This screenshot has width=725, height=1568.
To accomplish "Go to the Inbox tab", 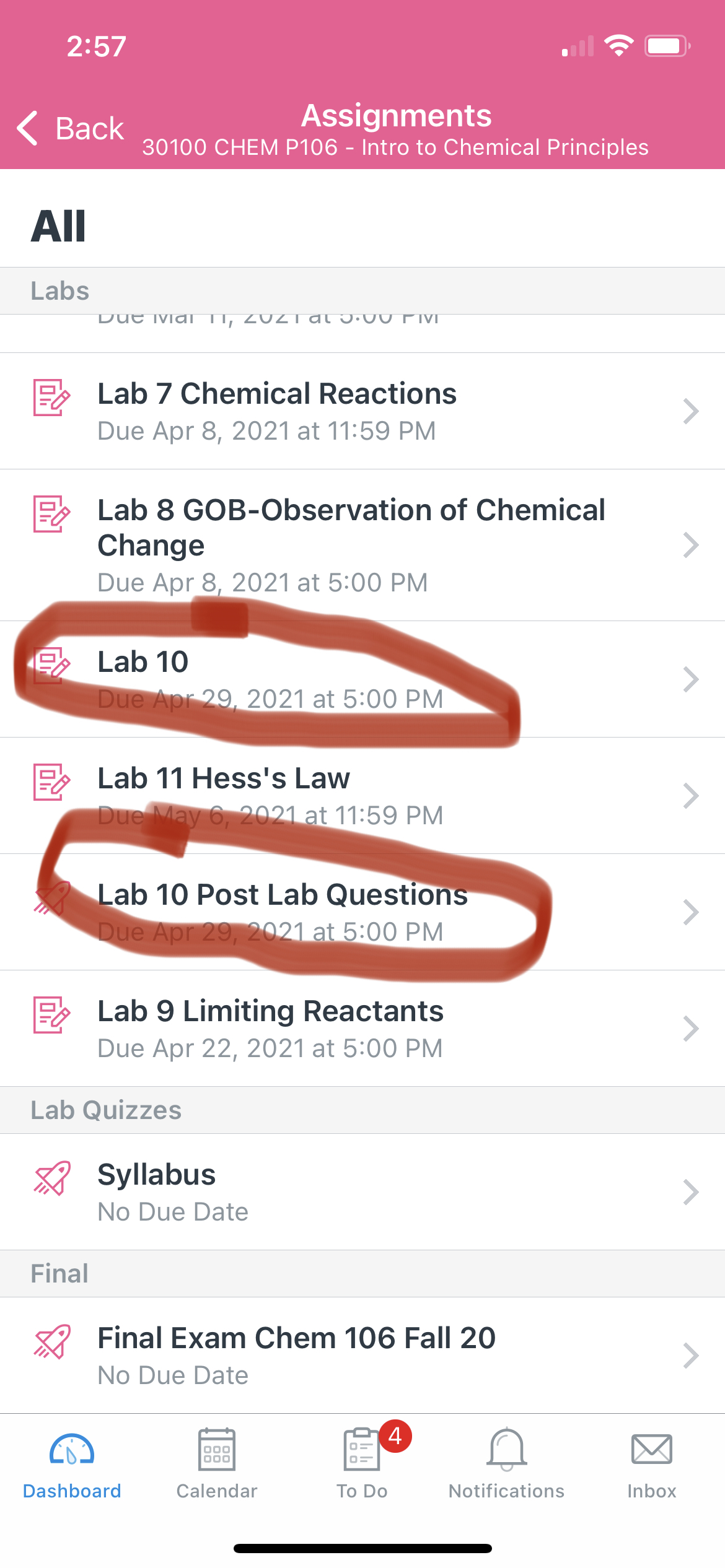I will point(652,1464).
